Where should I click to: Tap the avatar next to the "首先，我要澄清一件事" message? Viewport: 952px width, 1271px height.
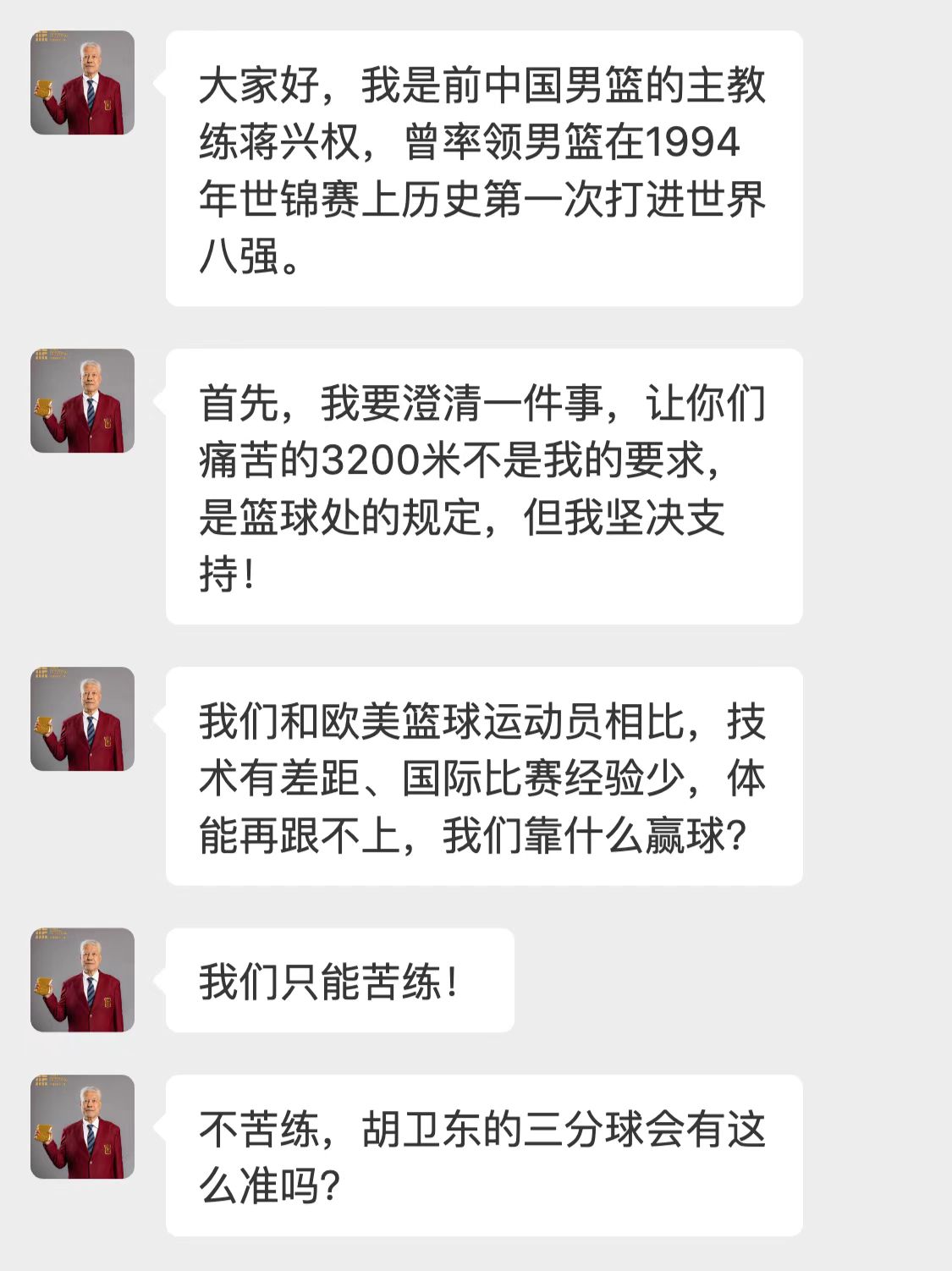(82, 401)
